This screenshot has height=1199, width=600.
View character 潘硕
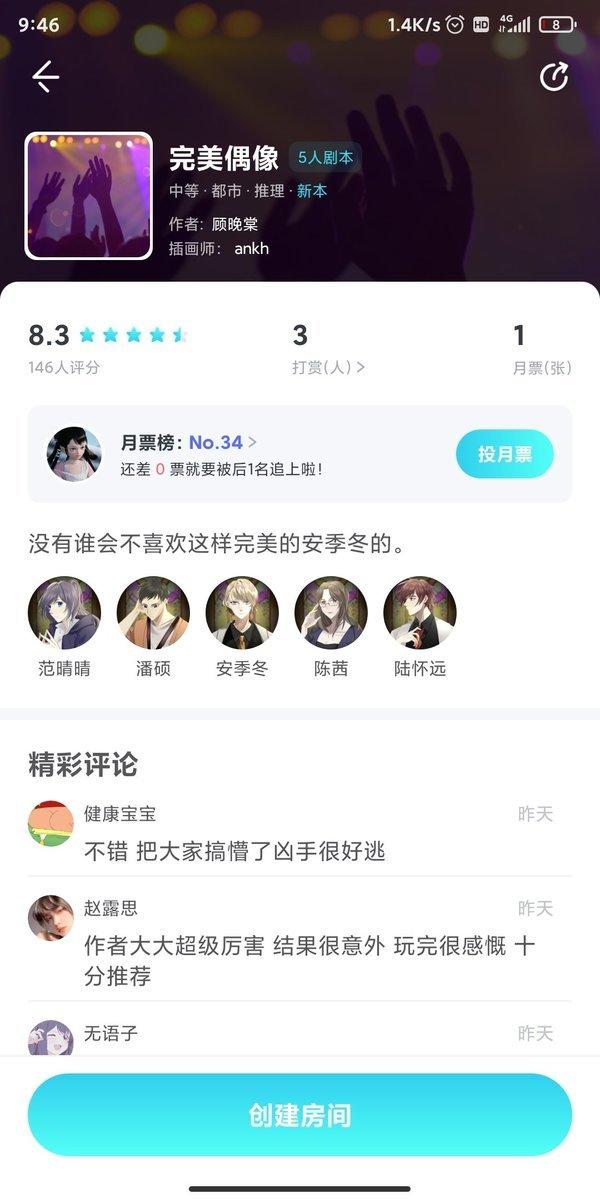[x=153, y=613]
